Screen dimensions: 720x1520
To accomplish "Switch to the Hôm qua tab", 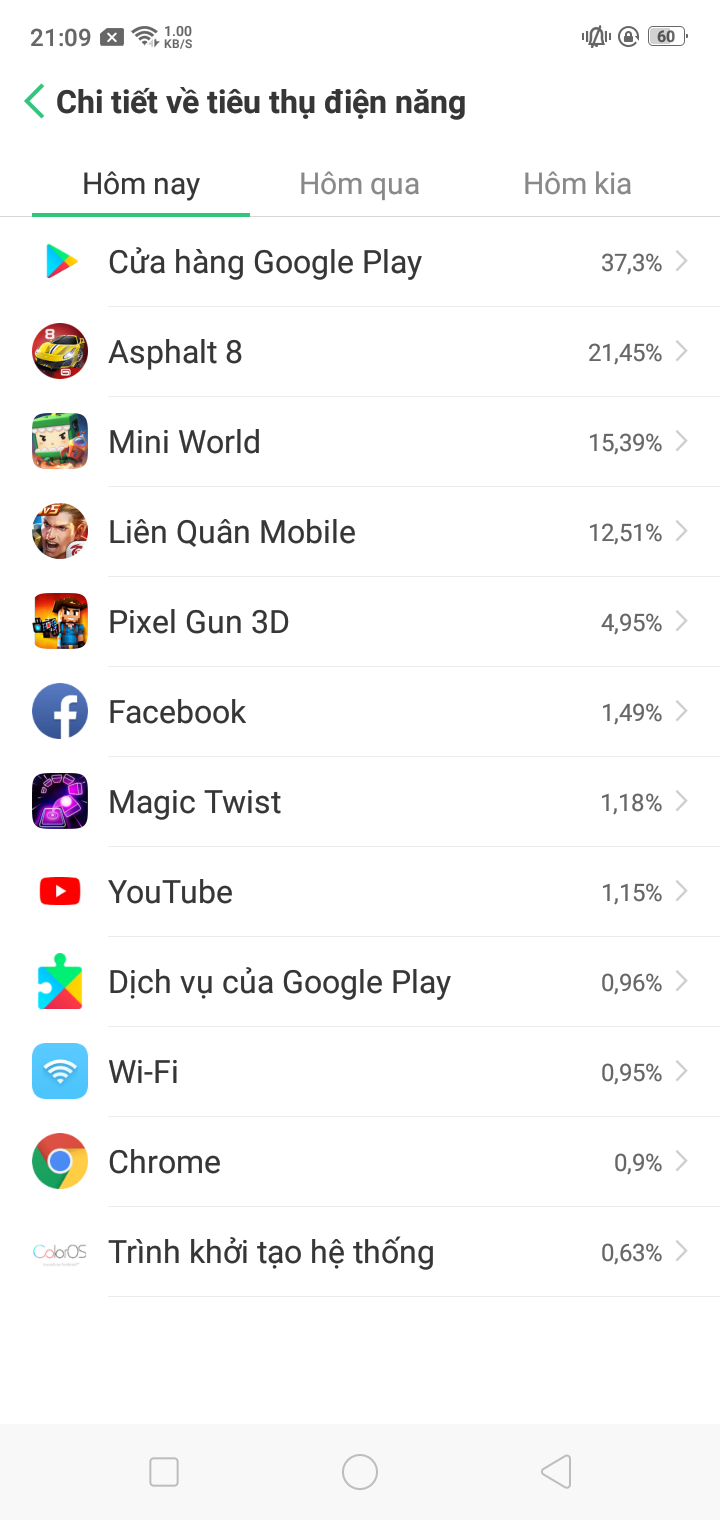I will (x=359, y=184).
